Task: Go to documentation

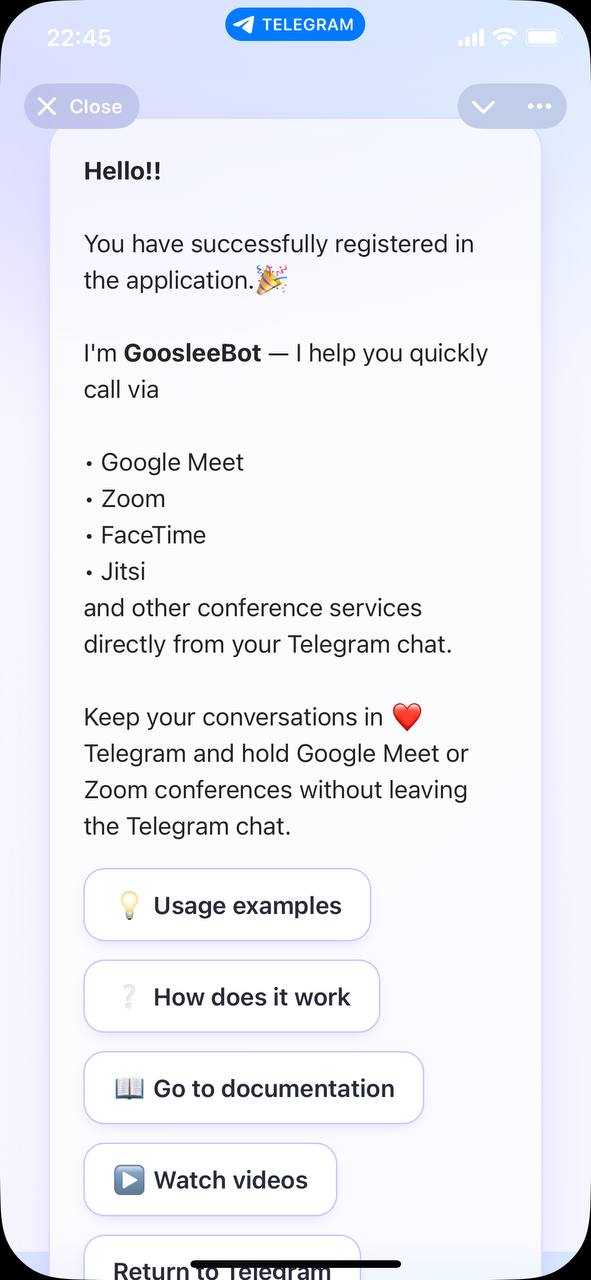Action: coord(254,1088)
